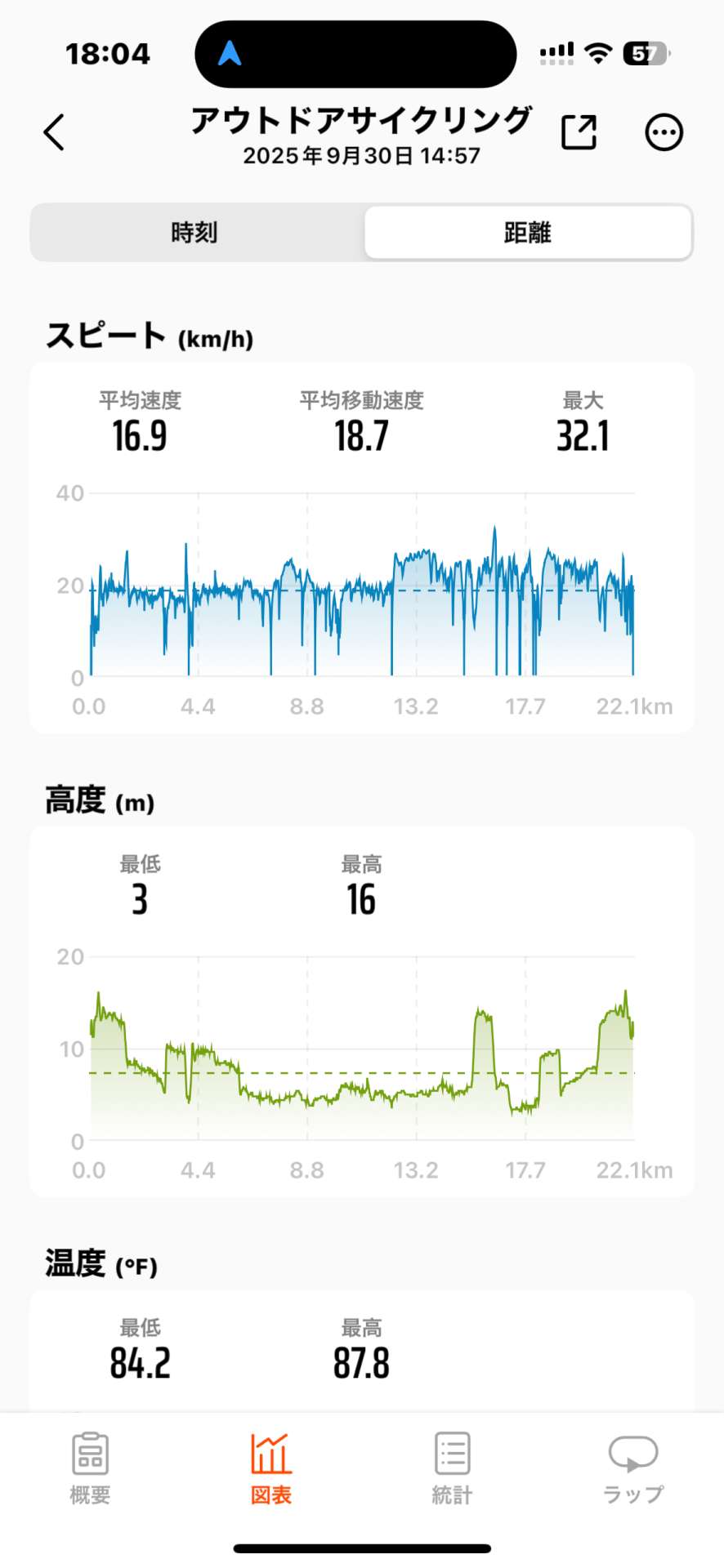Switch to the 統計 tab
724x1568 pixels.
(x=452, y=1468)
